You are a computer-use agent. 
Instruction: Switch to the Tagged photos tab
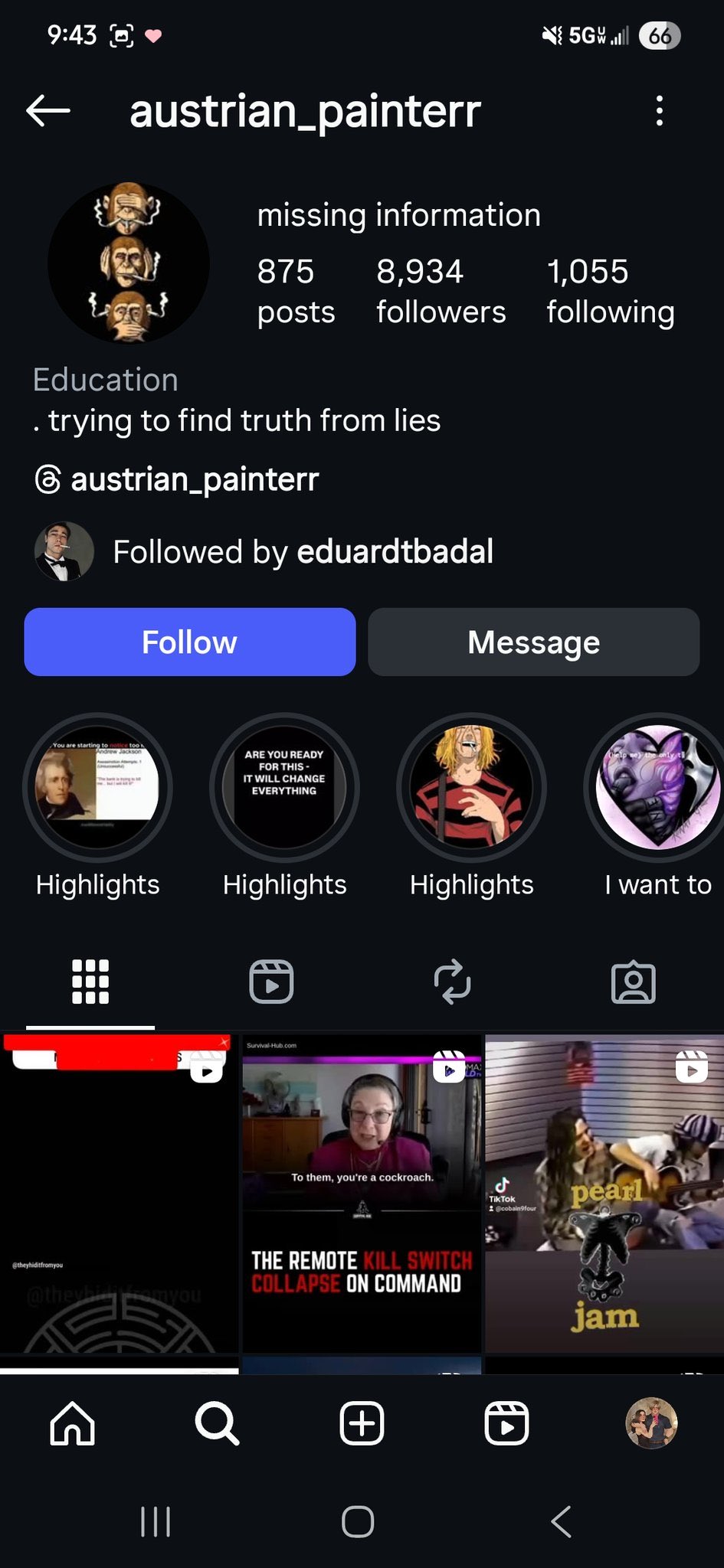click(633, 982)
